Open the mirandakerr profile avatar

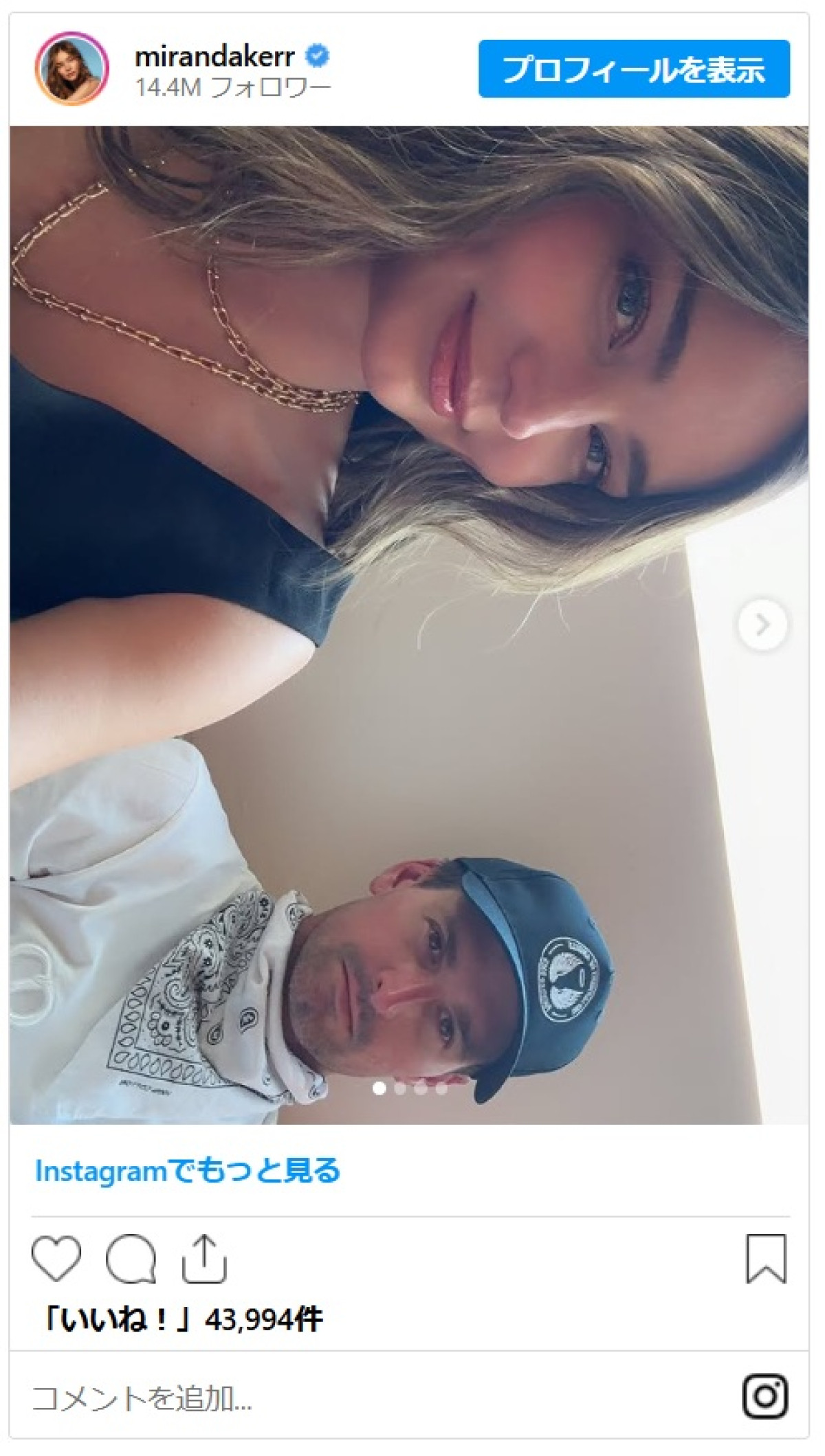71,69
